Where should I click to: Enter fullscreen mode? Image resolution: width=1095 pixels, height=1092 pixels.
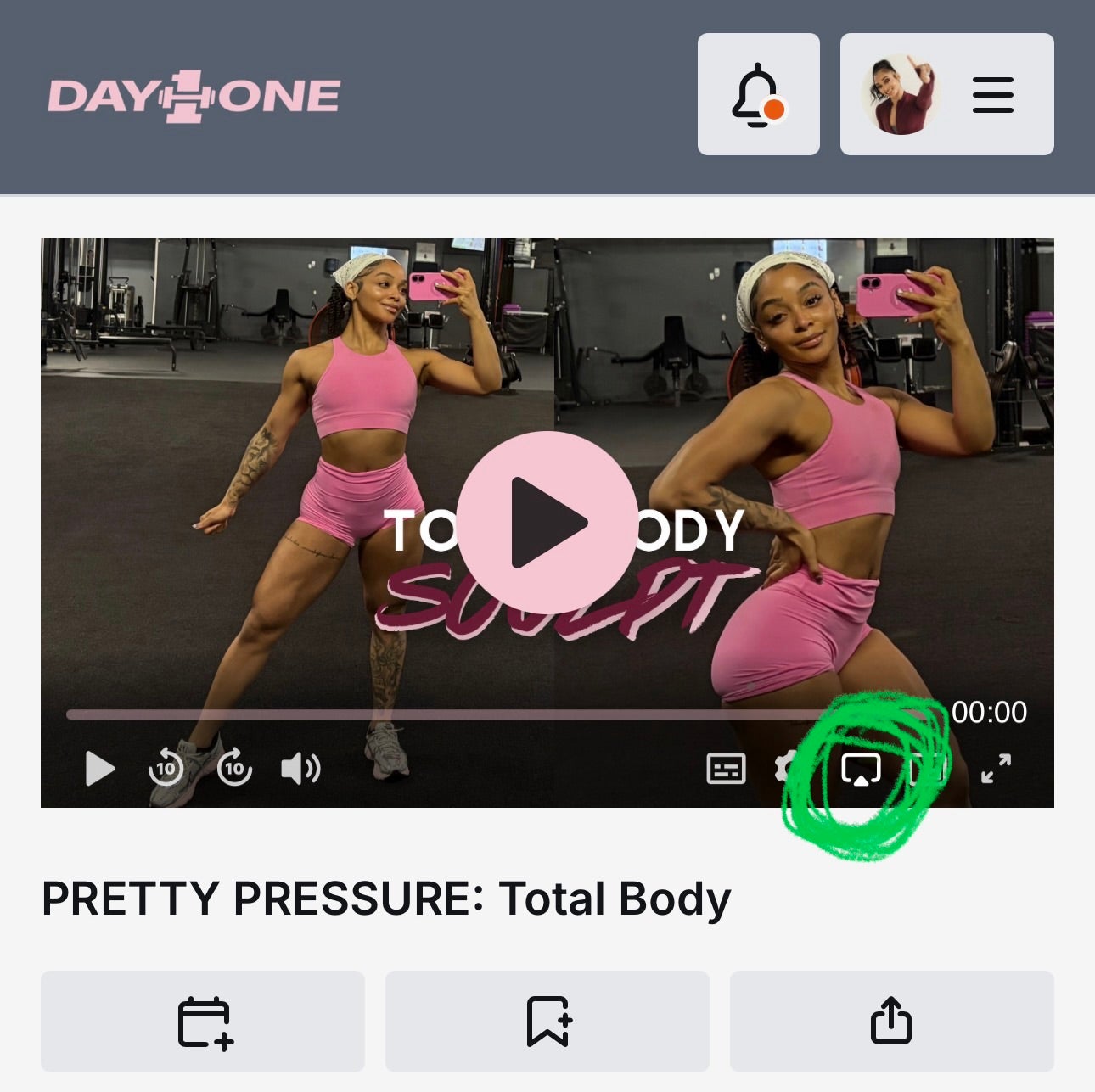tap(996, 769)
